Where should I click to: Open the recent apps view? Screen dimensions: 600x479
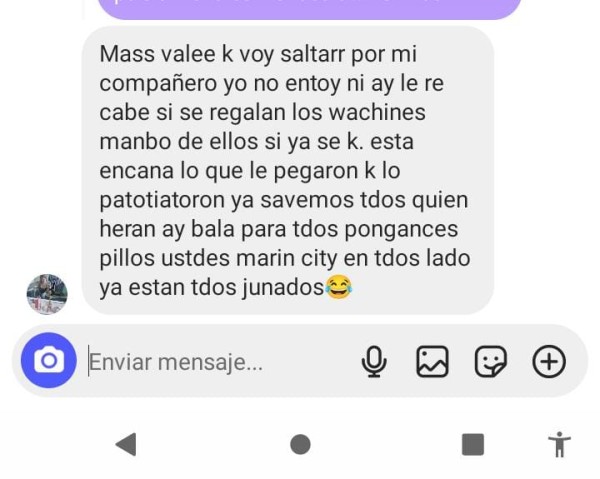coord(473,444)
